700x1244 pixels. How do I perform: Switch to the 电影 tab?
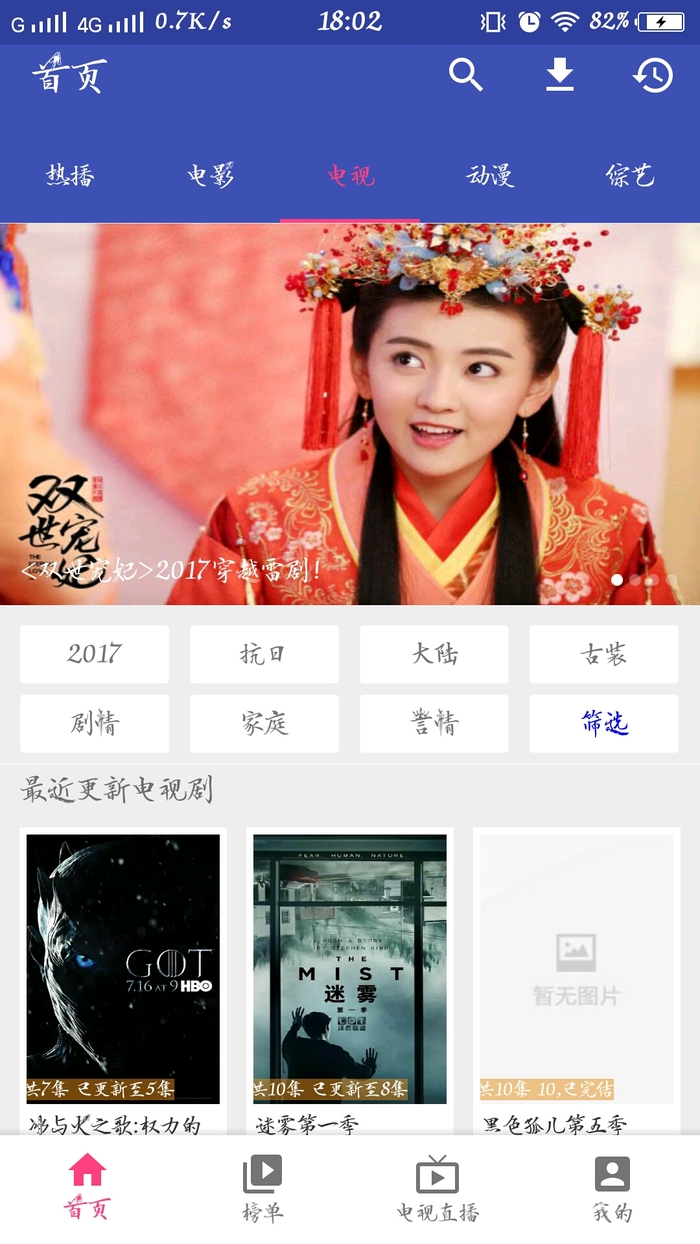pos(210,176)
